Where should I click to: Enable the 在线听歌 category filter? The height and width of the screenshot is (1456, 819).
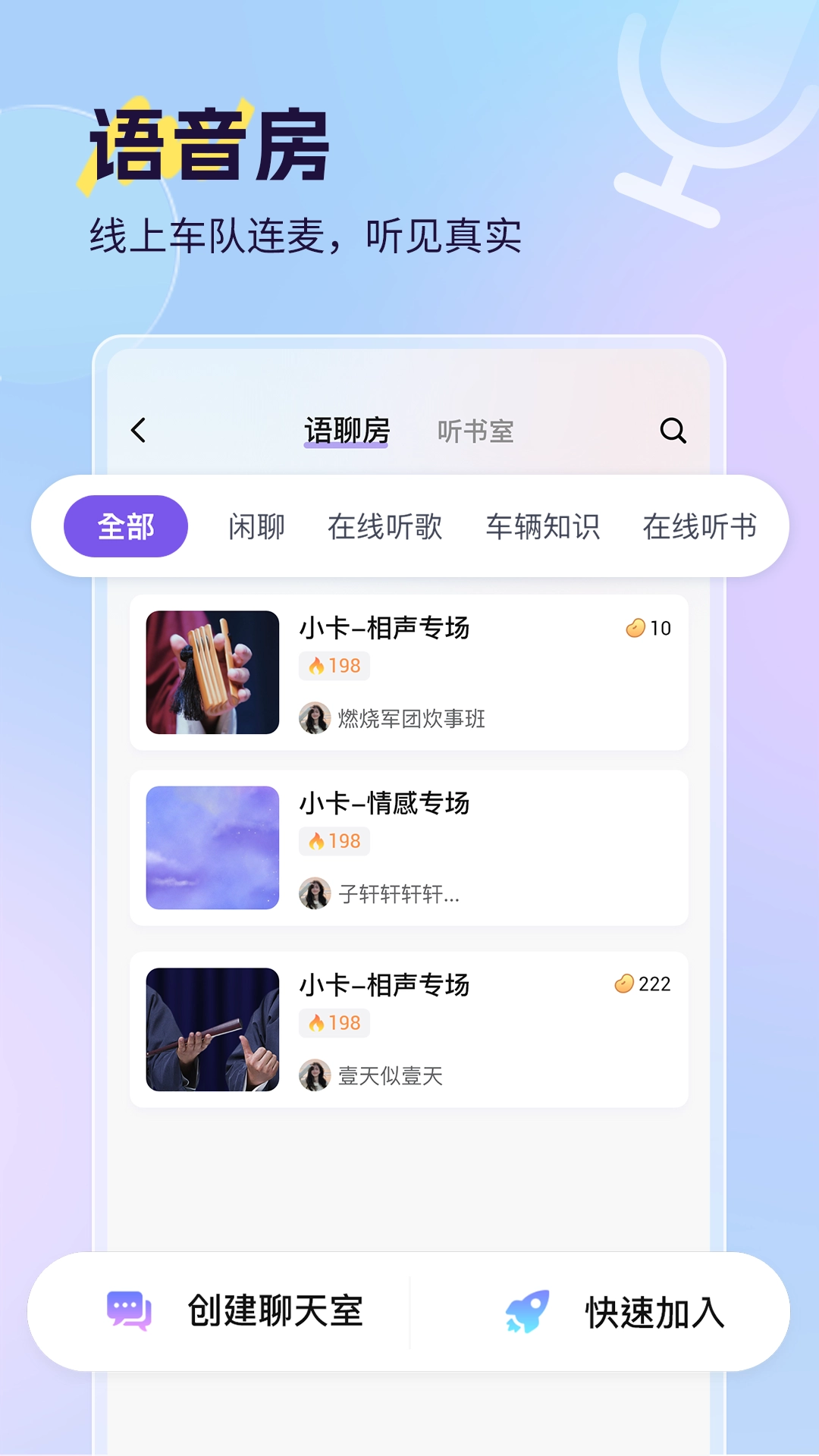pyautogui.click(x=388, y=526)
